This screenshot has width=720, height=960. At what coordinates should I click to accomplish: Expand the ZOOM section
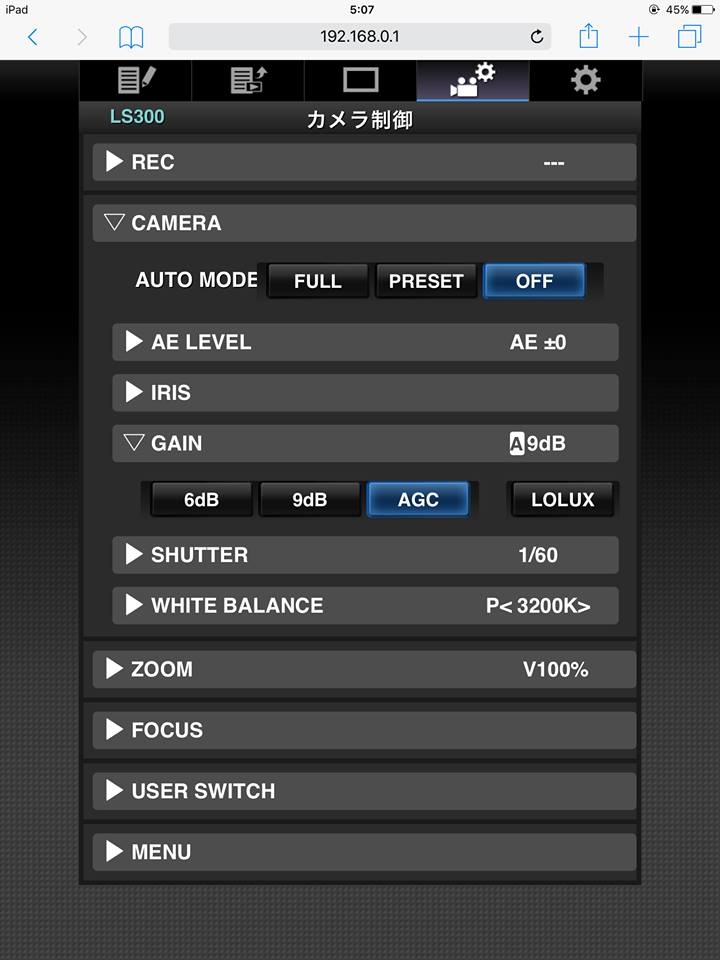click(364, 669)
